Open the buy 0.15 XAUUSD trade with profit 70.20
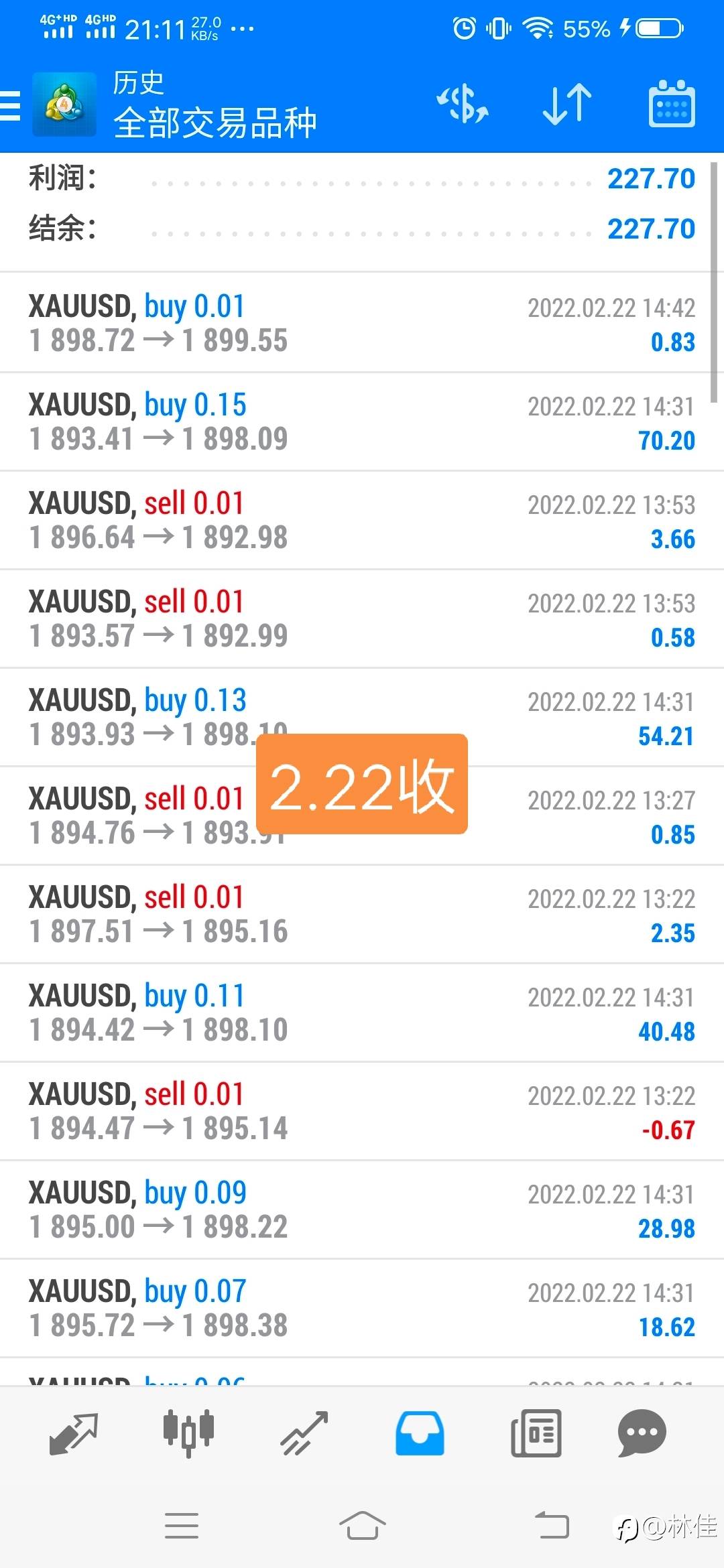The width and height of the screenshot is (724, 1568). (x=362, y=421)
